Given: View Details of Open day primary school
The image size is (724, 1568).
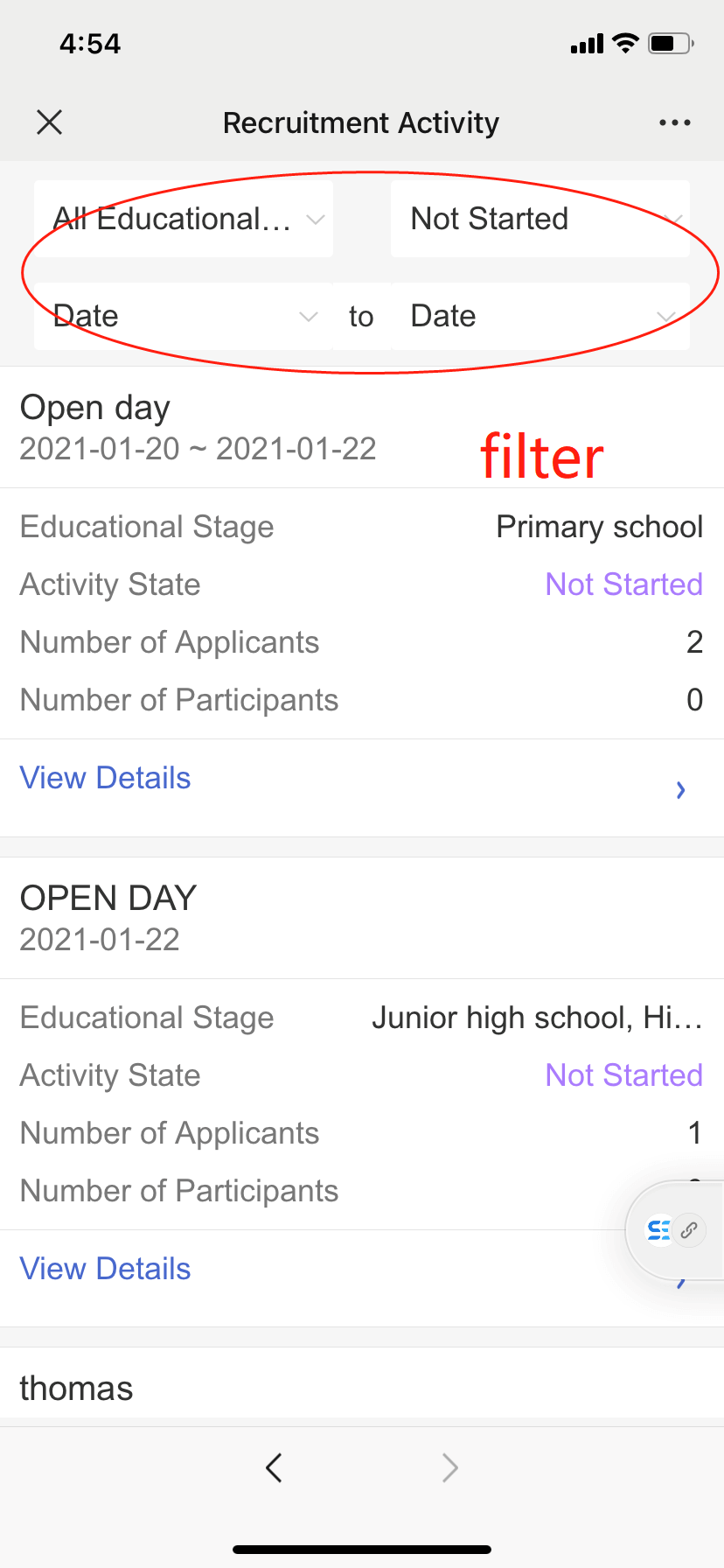Looking at the screenshot, I should [105, 778].
